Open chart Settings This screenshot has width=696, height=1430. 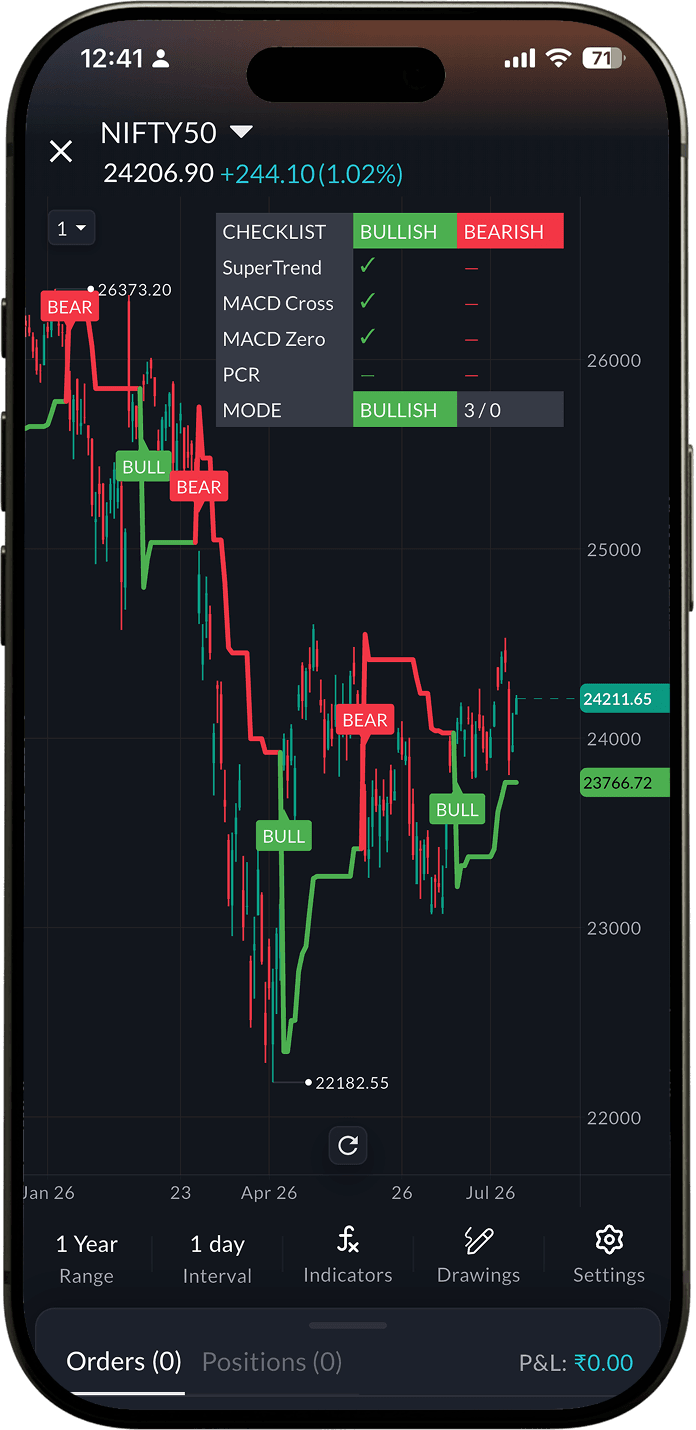[x=609, y=1257]
